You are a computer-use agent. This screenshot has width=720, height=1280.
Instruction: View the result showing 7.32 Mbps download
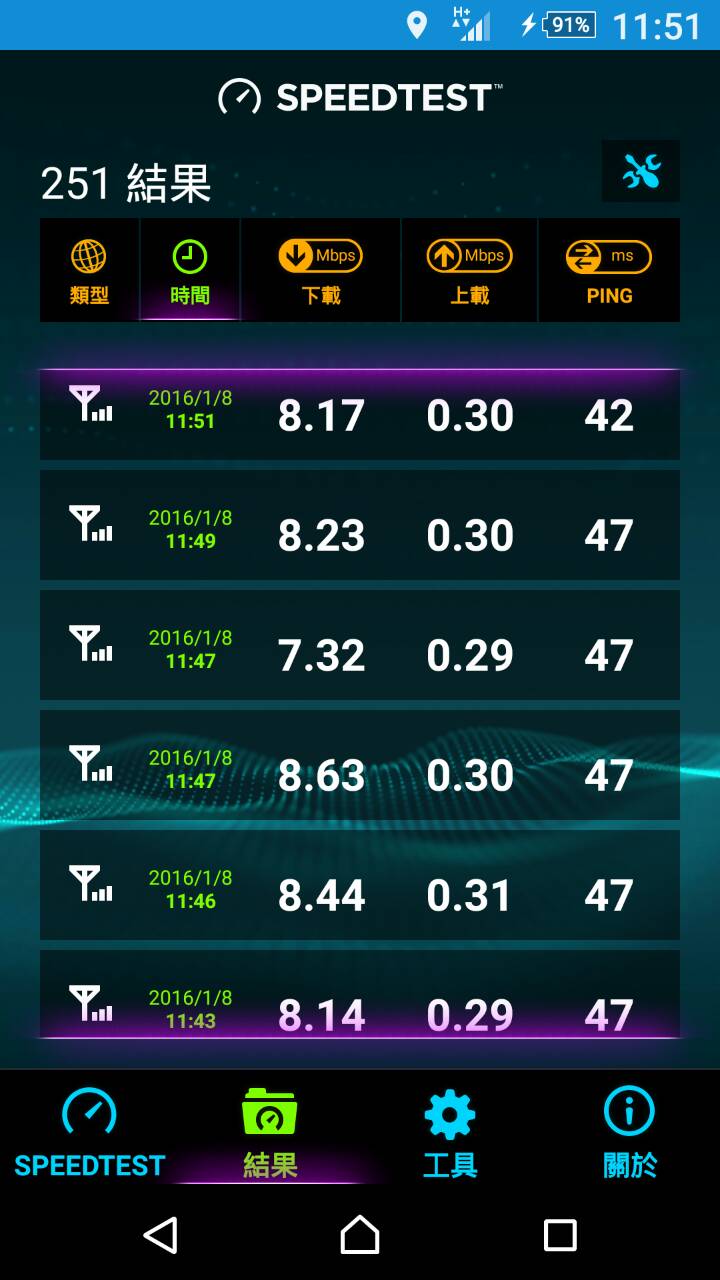360,645
